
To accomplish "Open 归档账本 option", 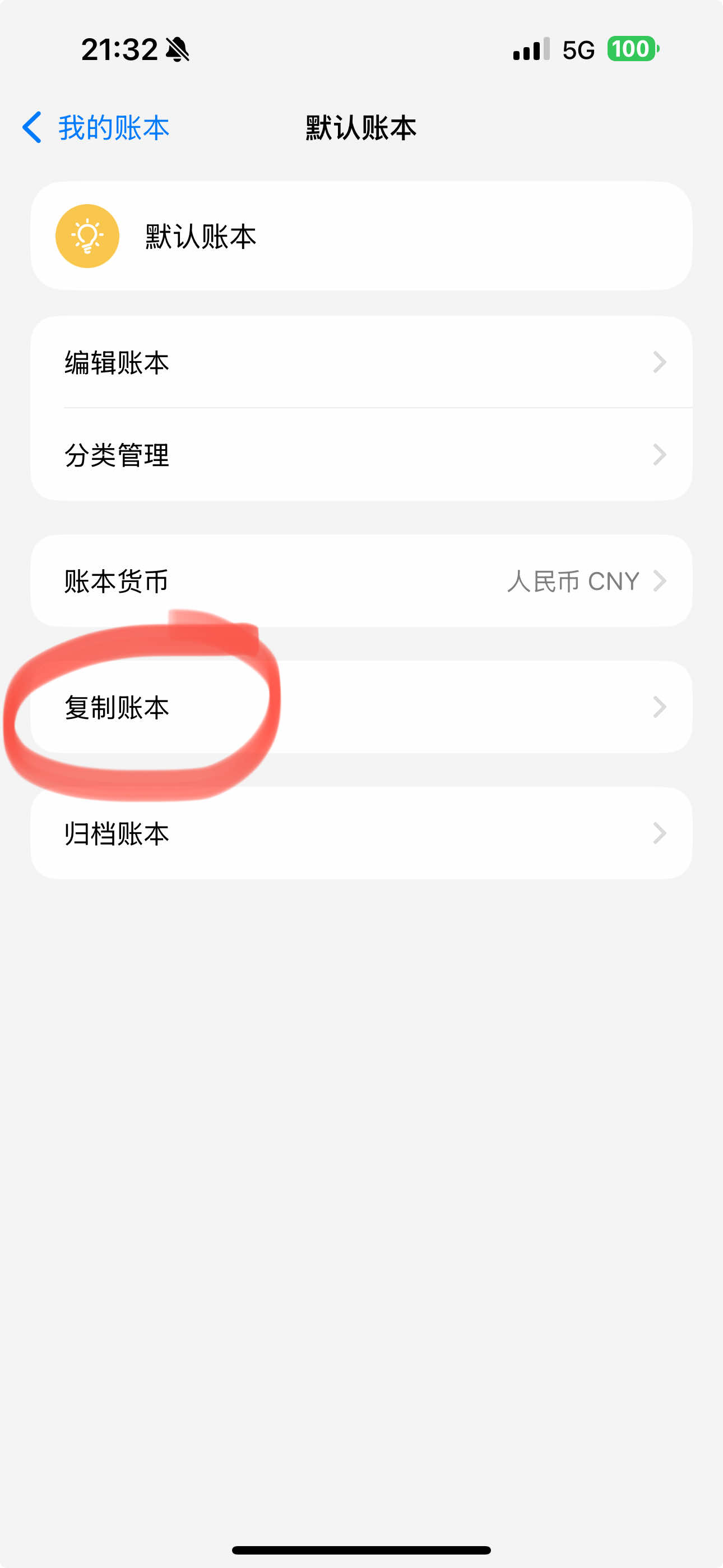I will (361, 833).
